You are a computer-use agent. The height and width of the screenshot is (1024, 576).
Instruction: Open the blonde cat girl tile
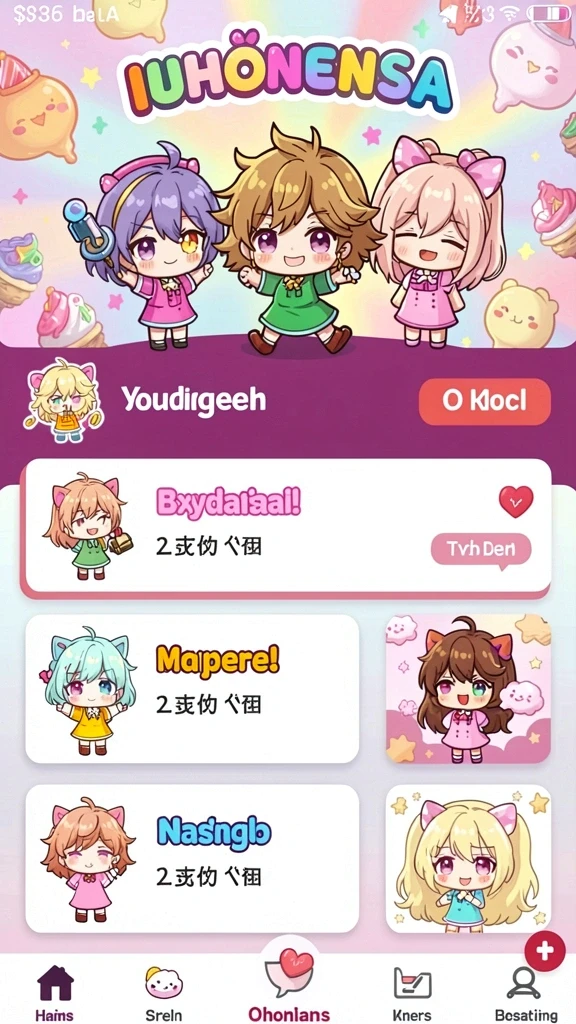468,858
